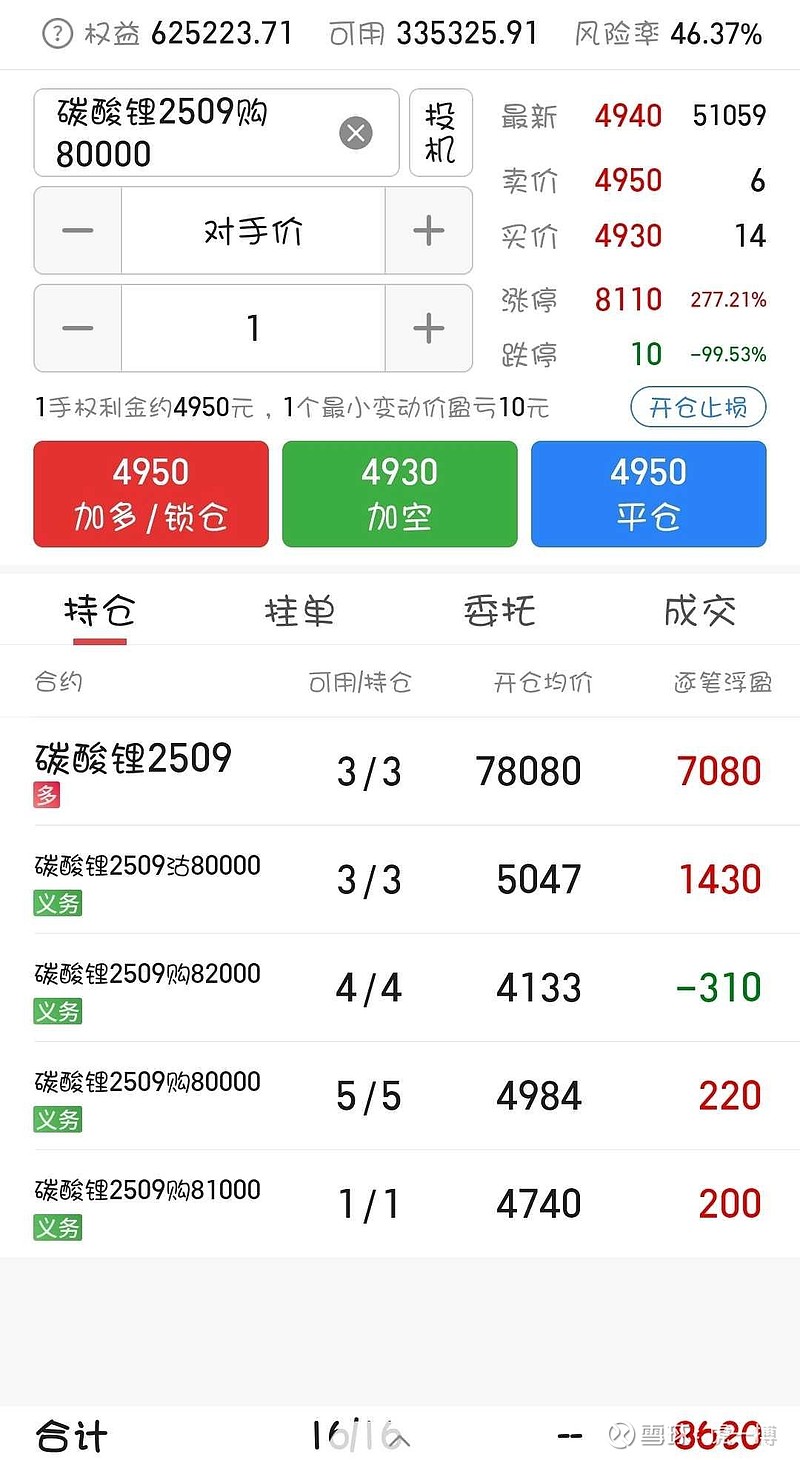800x1460 pixels.
Task: Tap the plus icon to raise the order price
Action: 428,230
